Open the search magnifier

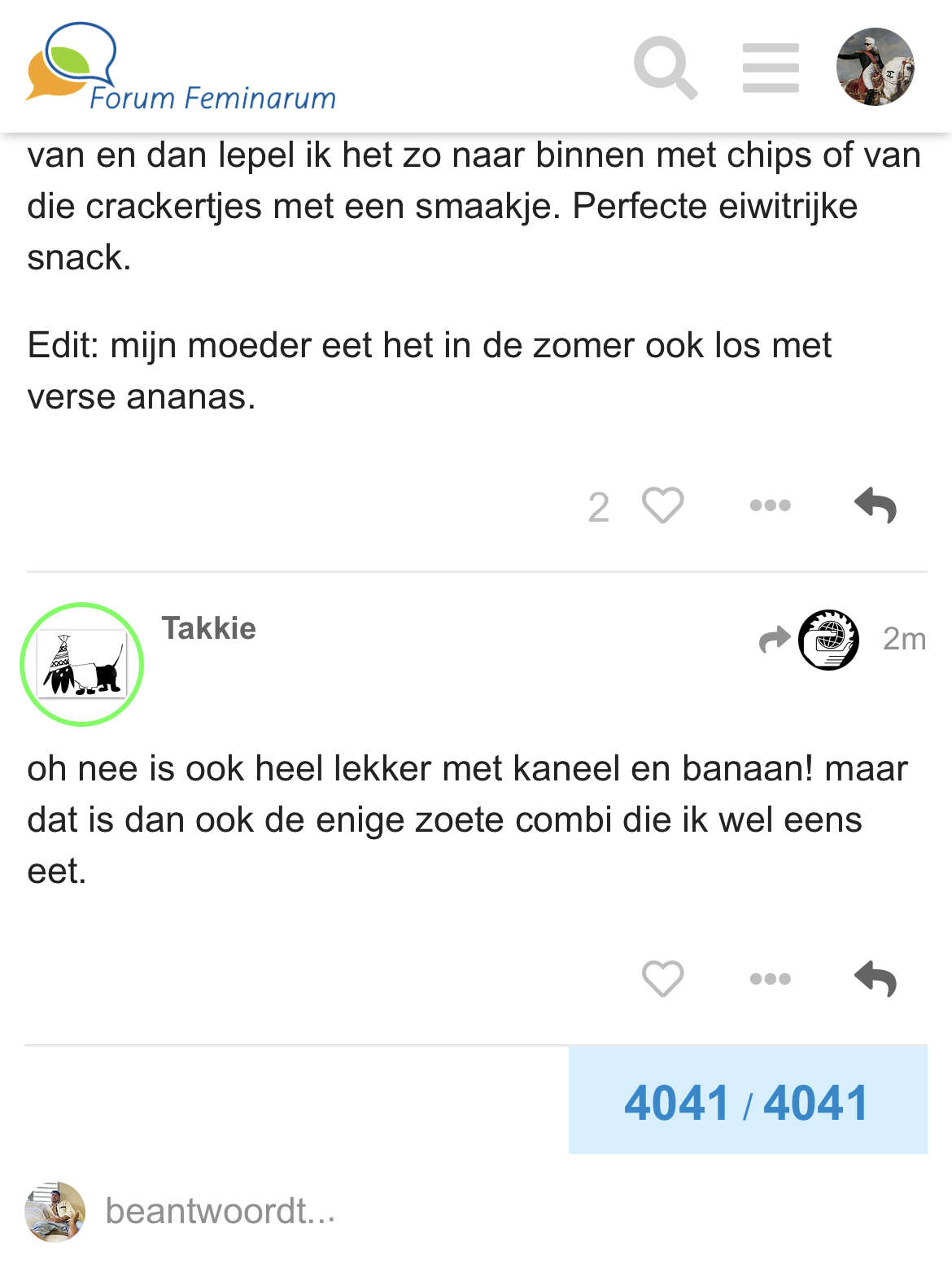click(x=665, y=68)
